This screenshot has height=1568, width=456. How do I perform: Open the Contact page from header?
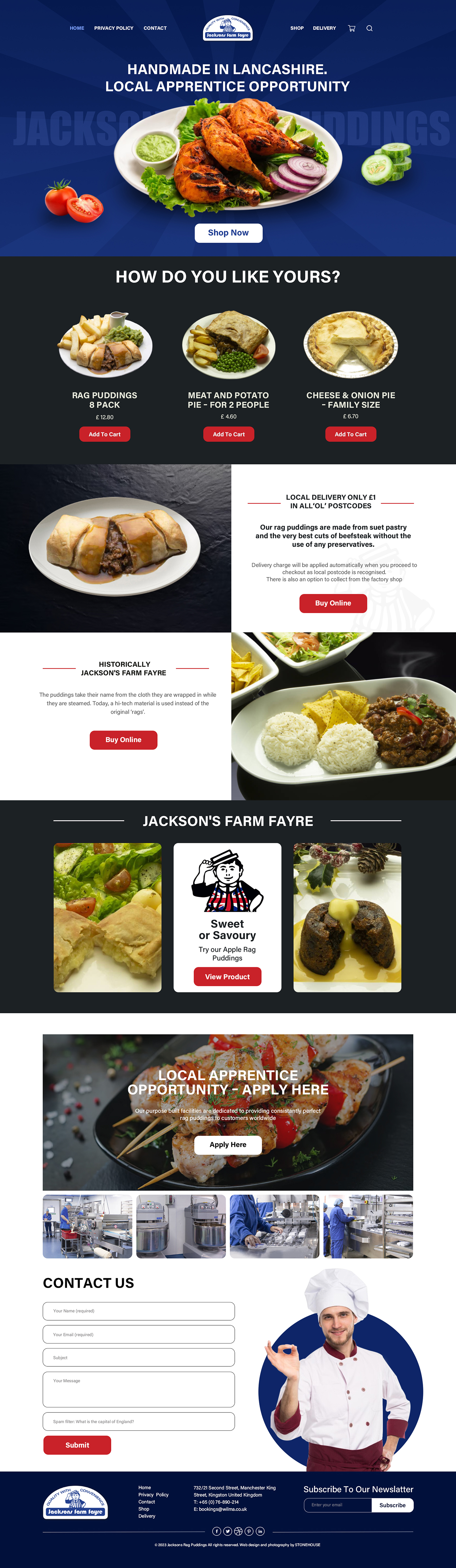coord(155,29)
